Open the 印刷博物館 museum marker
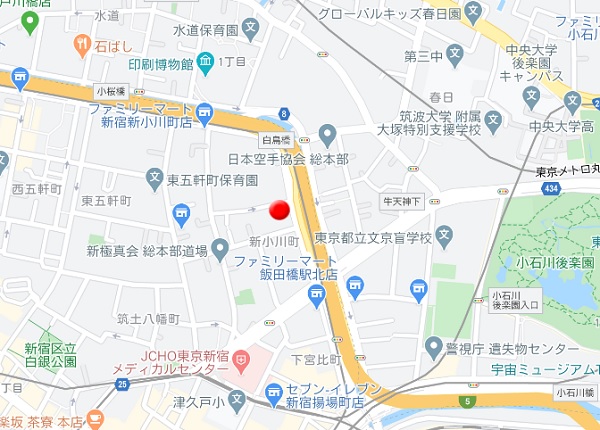Image resolution: width=600 pixels, height=430 pixels. (204, 64)
